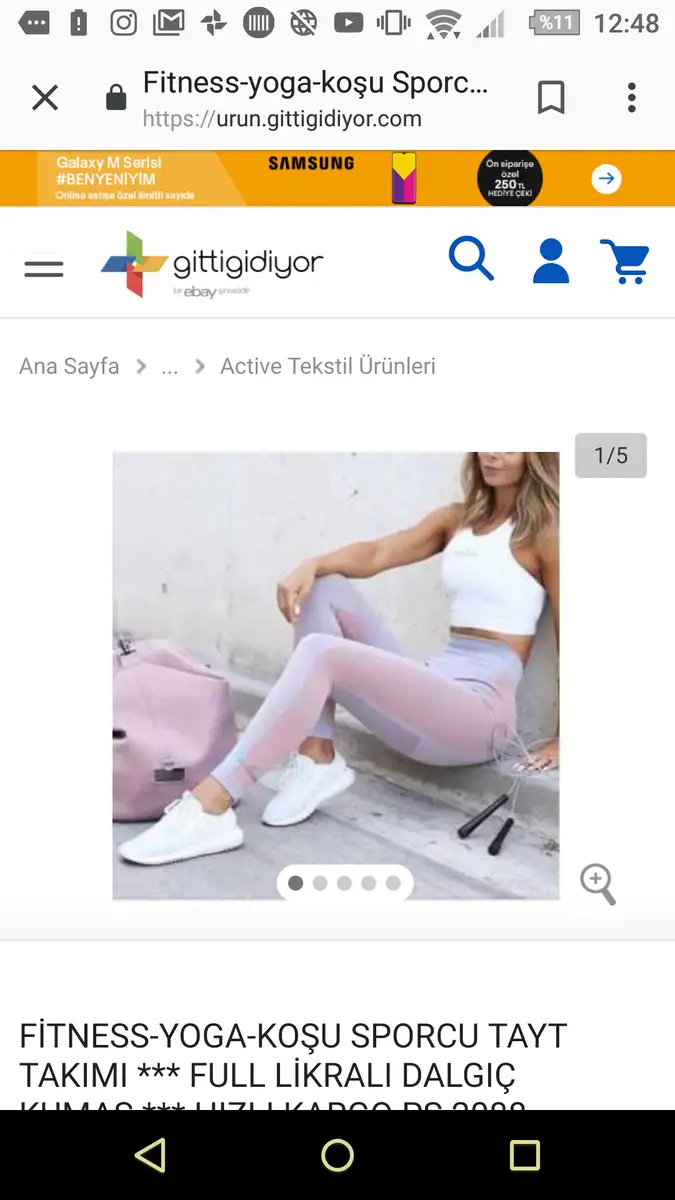The width and height of the screenshot is (675, 1200).
Task: Open the product photo full view
Action: coord(335,660)
